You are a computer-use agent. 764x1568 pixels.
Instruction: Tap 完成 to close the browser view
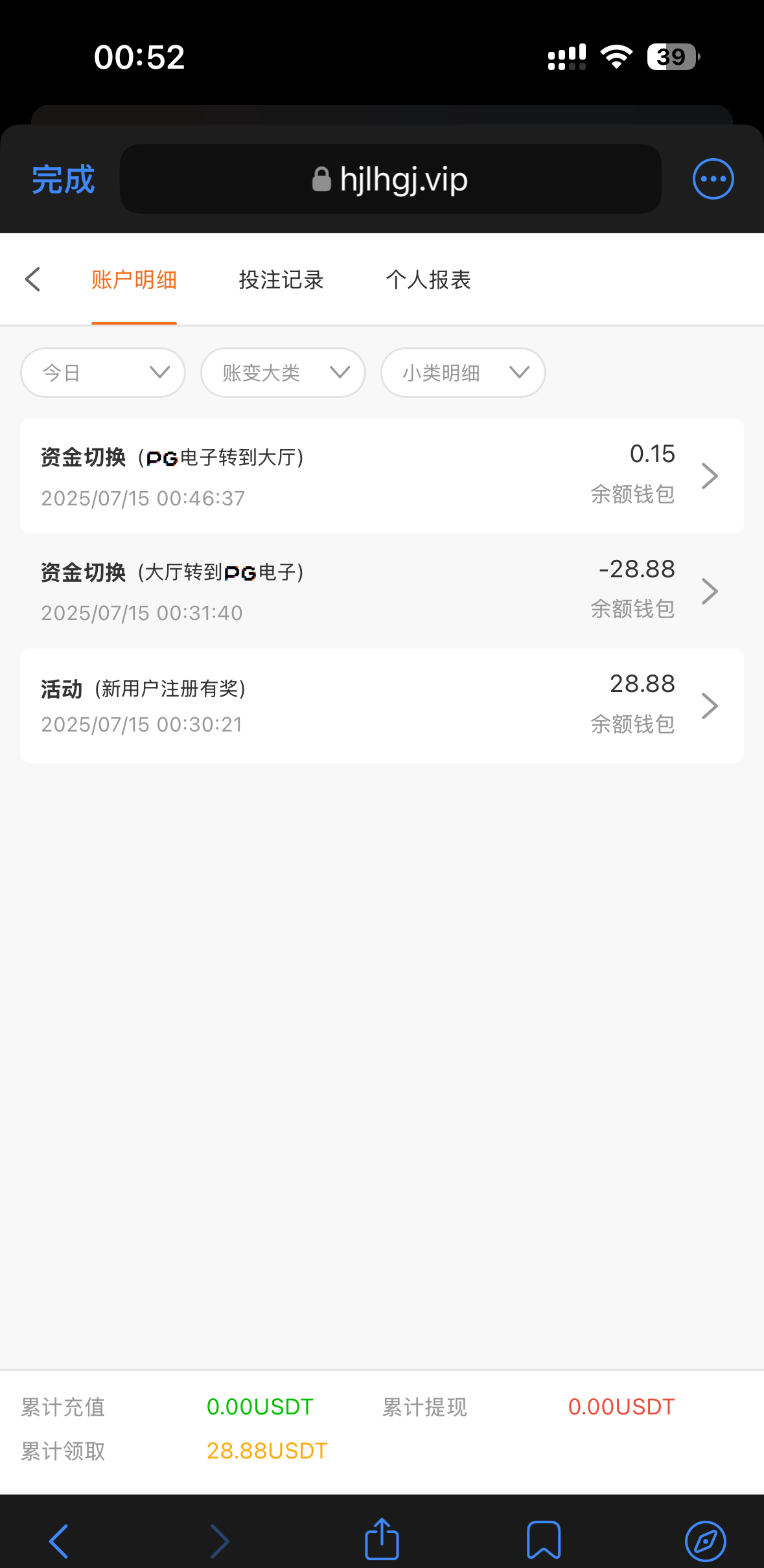64,179
